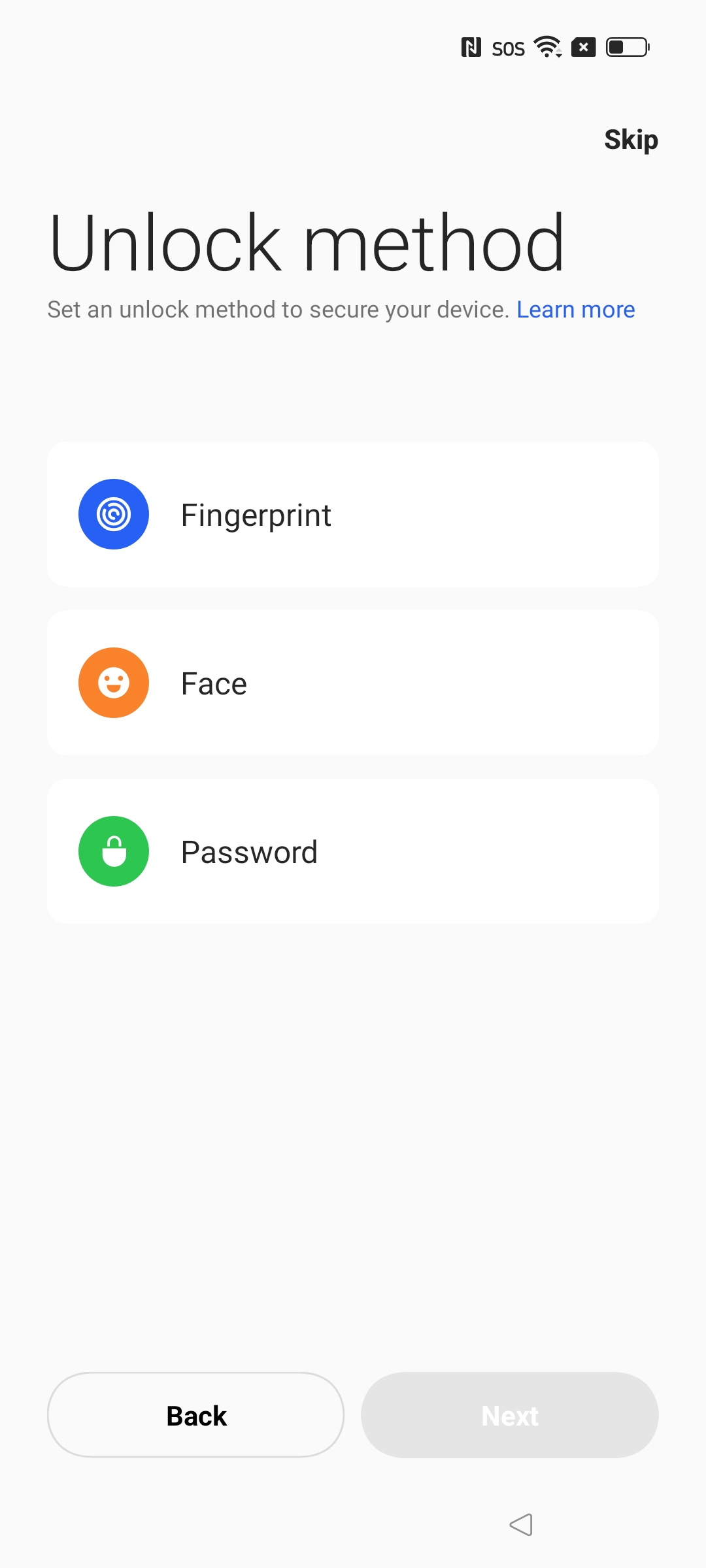Tap the Next button

point(510,1415)
